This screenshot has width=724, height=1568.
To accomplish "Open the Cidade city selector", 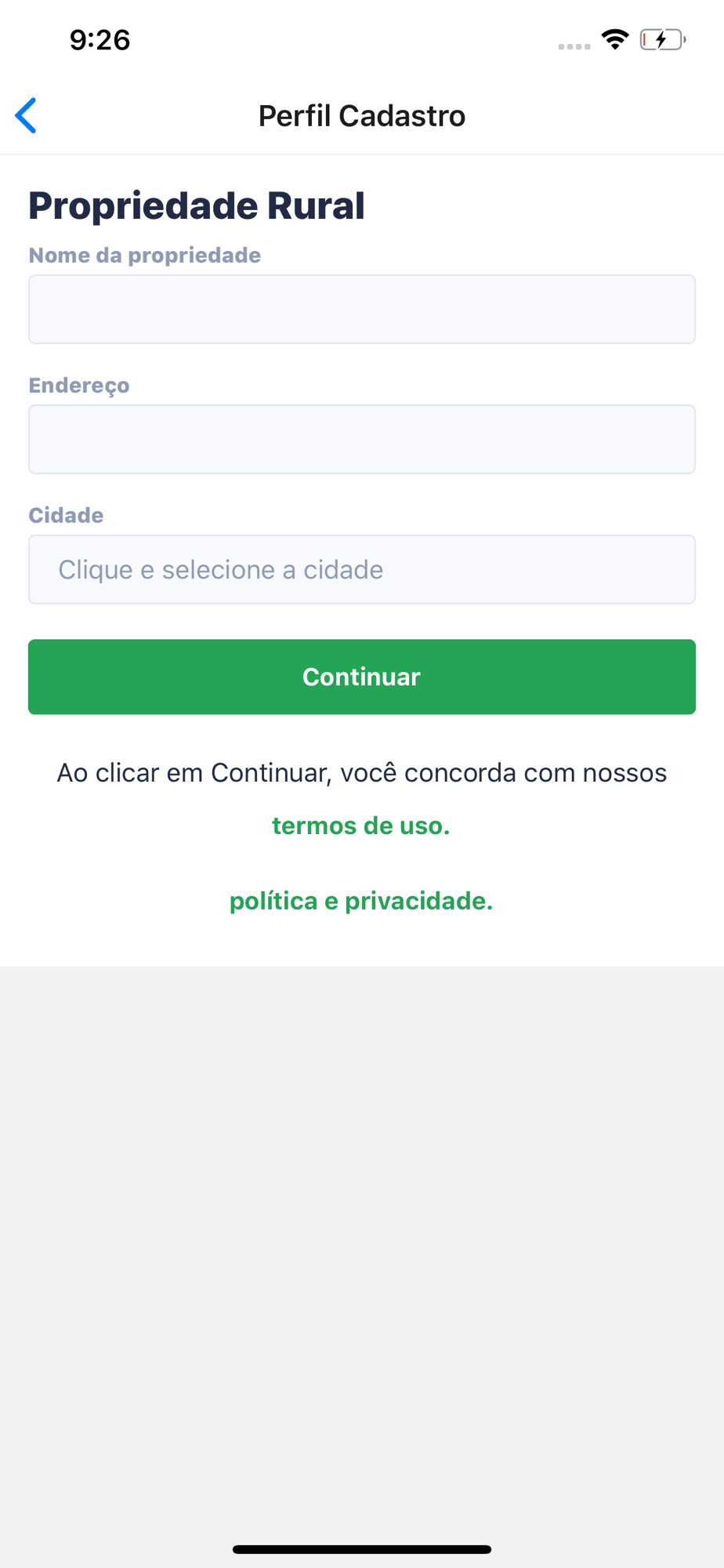I will point(362,569).
